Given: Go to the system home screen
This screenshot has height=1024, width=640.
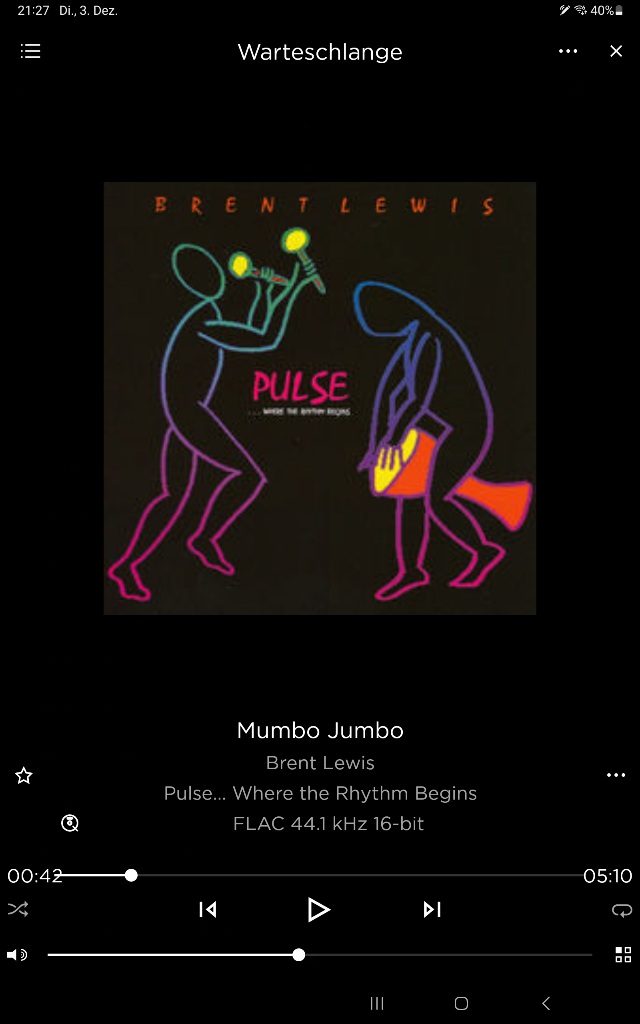Looking at the screenshot, I should coord(461,1003).
